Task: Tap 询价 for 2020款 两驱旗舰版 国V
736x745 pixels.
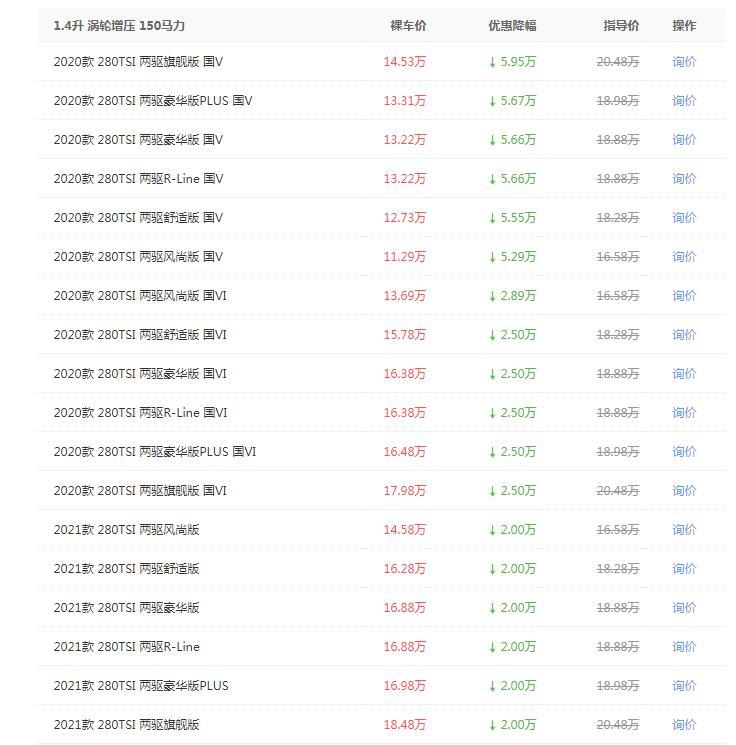Action: [x=684, y=62]
